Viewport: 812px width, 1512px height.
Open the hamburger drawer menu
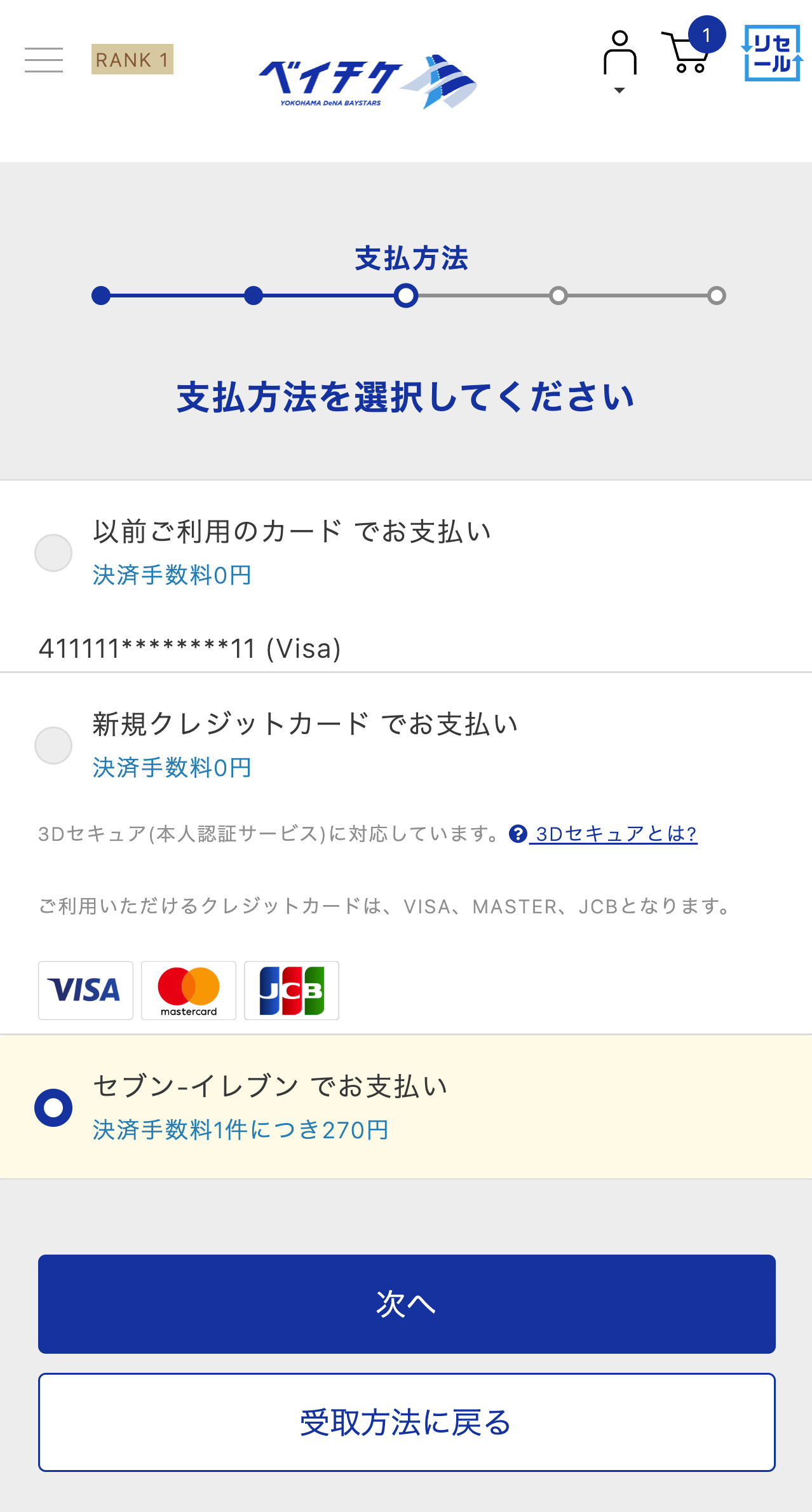point(44,60)
